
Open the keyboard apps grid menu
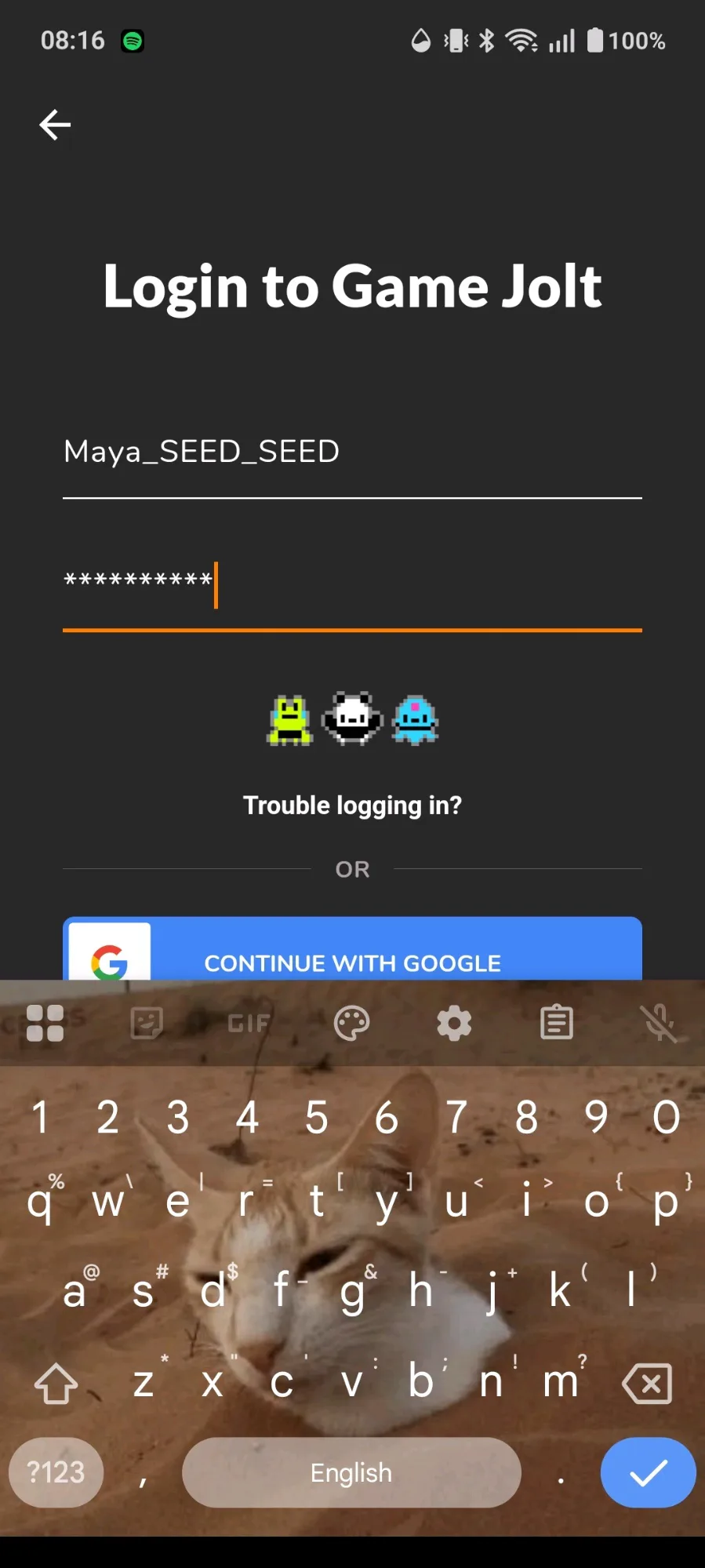[x=45, y=1023]
